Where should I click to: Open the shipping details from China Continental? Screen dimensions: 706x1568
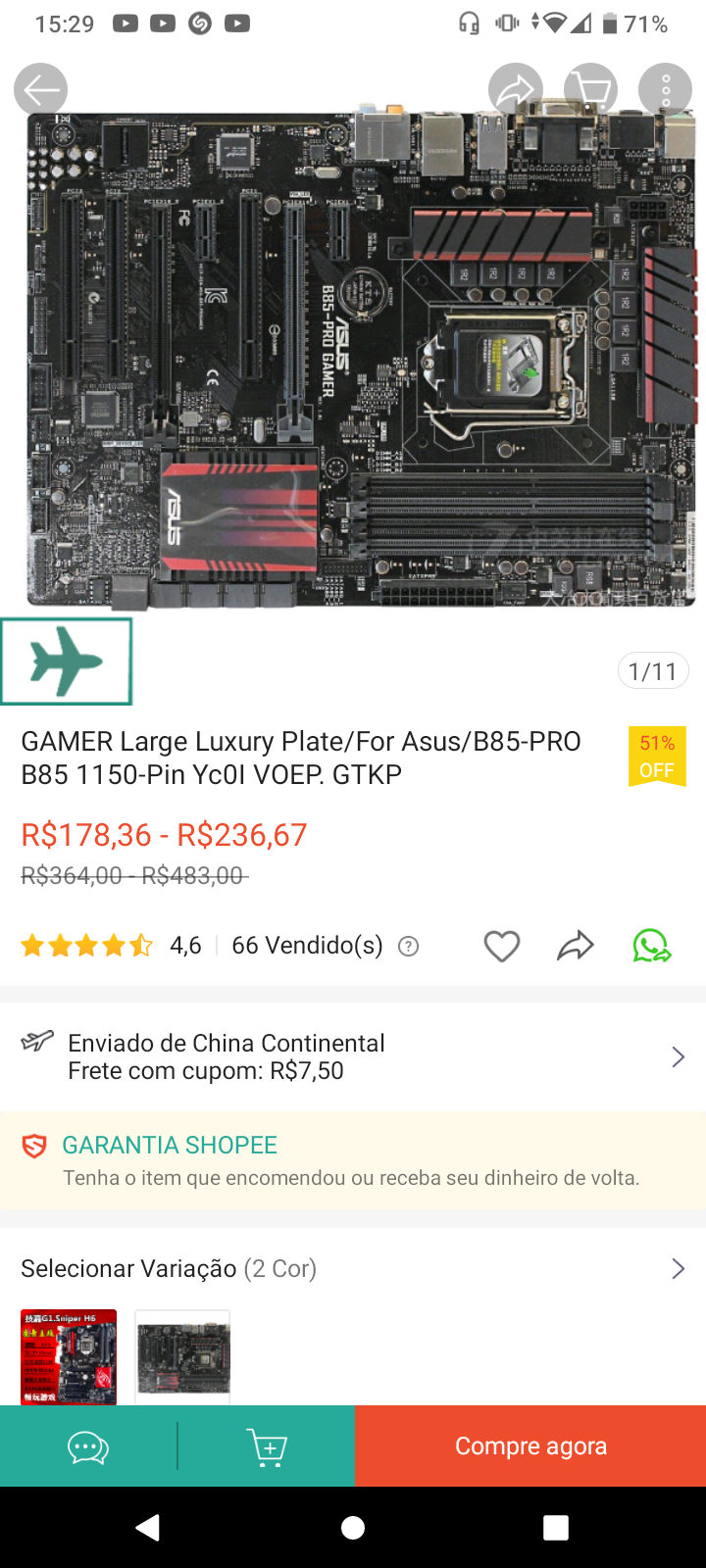(x=353, y=1056)
